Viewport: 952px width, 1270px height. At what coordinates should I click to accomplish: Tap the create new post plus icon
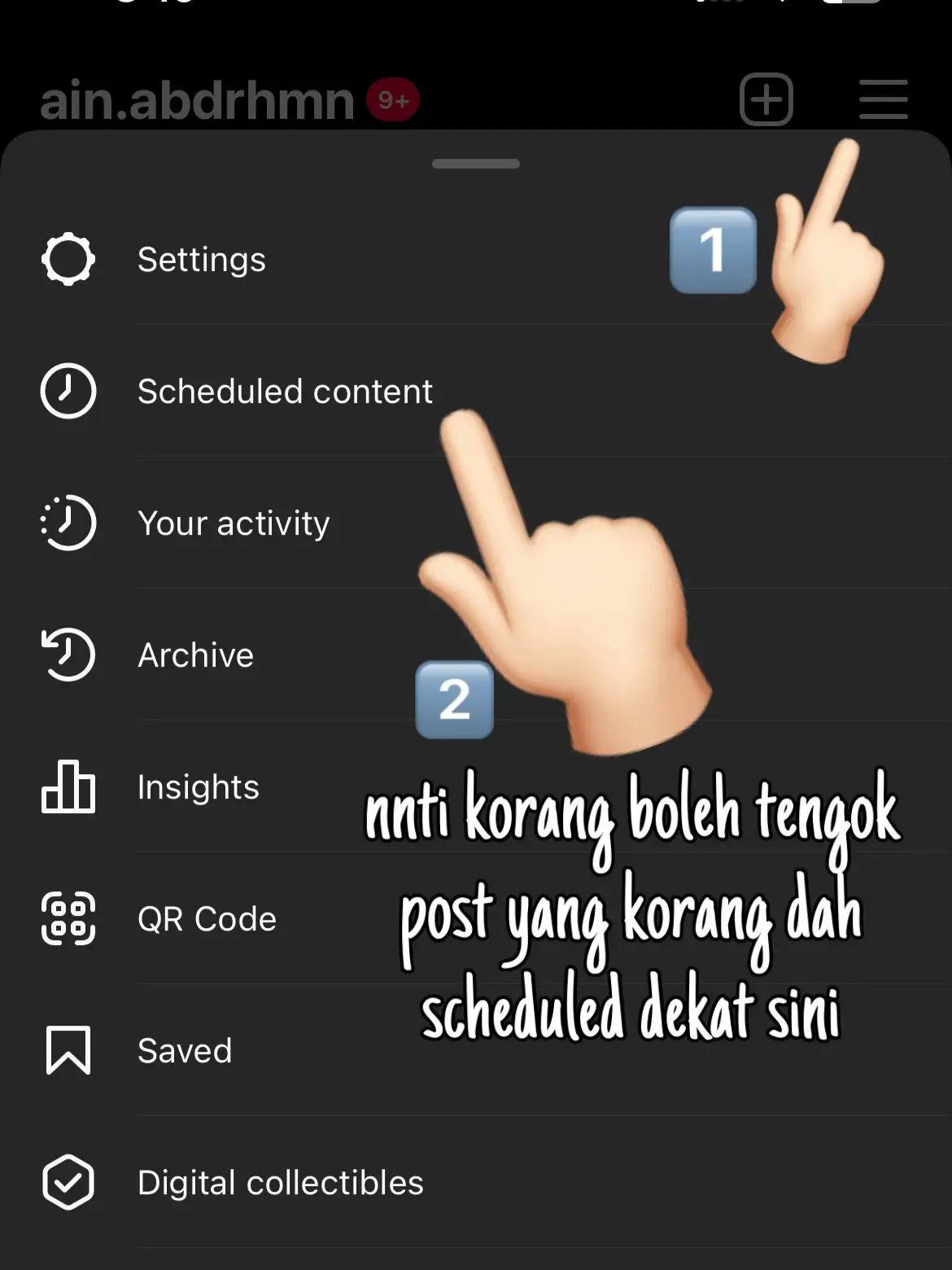click(x=766, y=100)
